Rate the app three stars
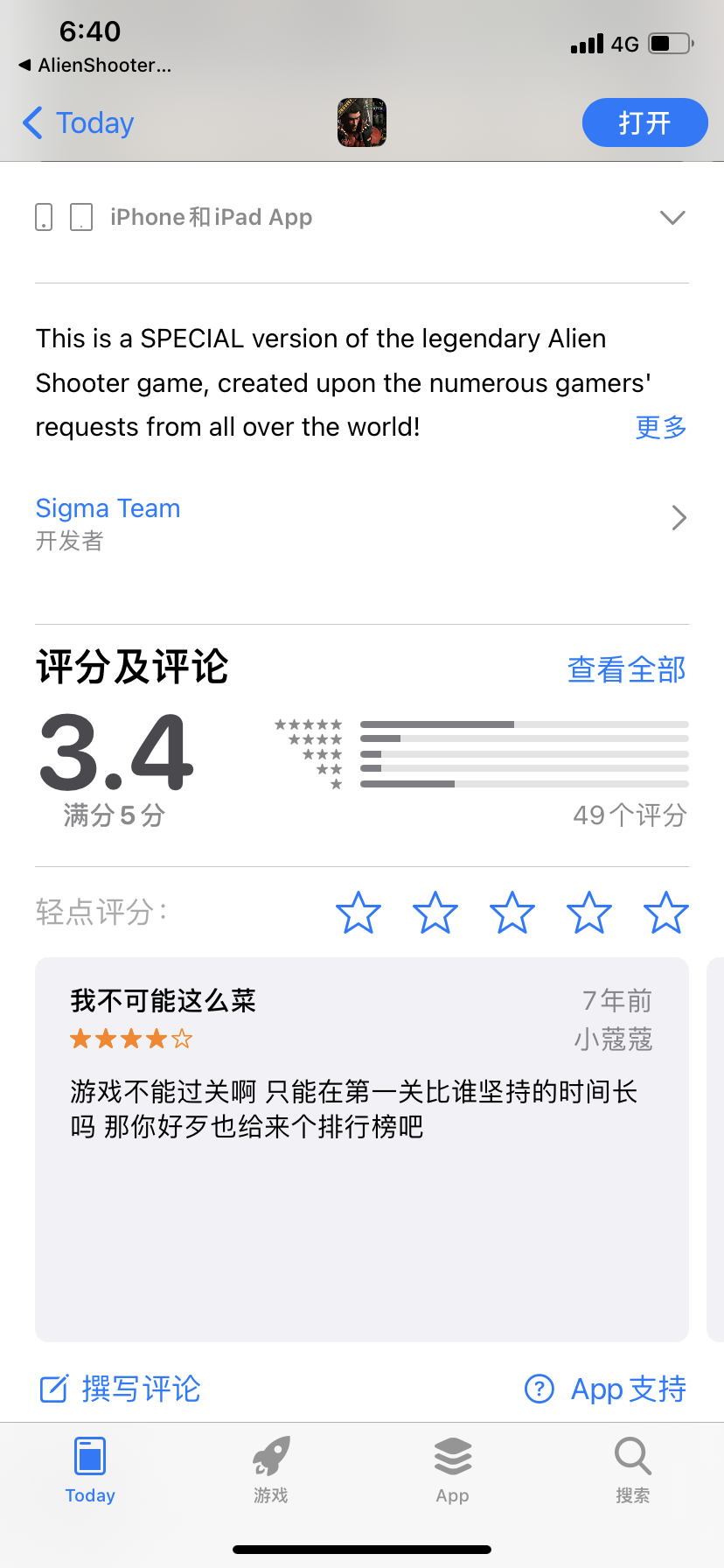 [x=512, y=913]
